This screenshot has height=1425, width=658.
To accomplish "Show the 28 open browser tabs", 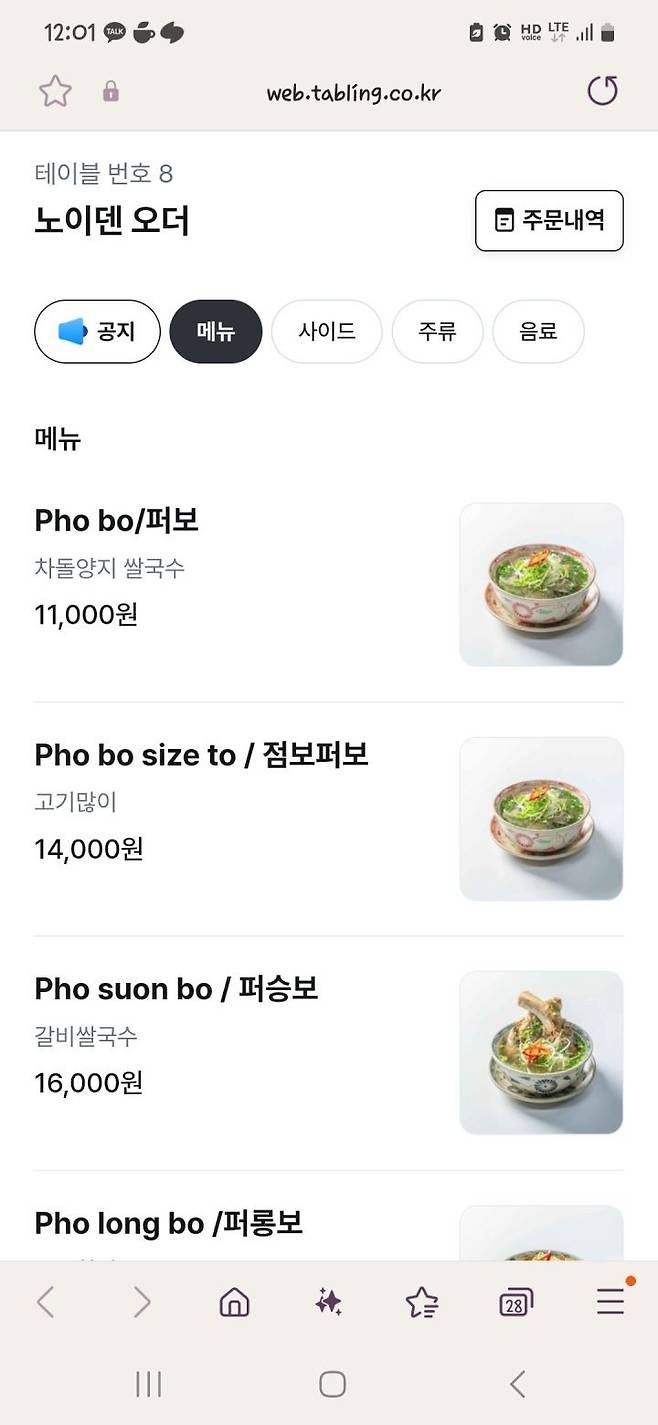I will [x=516, y=1302].
